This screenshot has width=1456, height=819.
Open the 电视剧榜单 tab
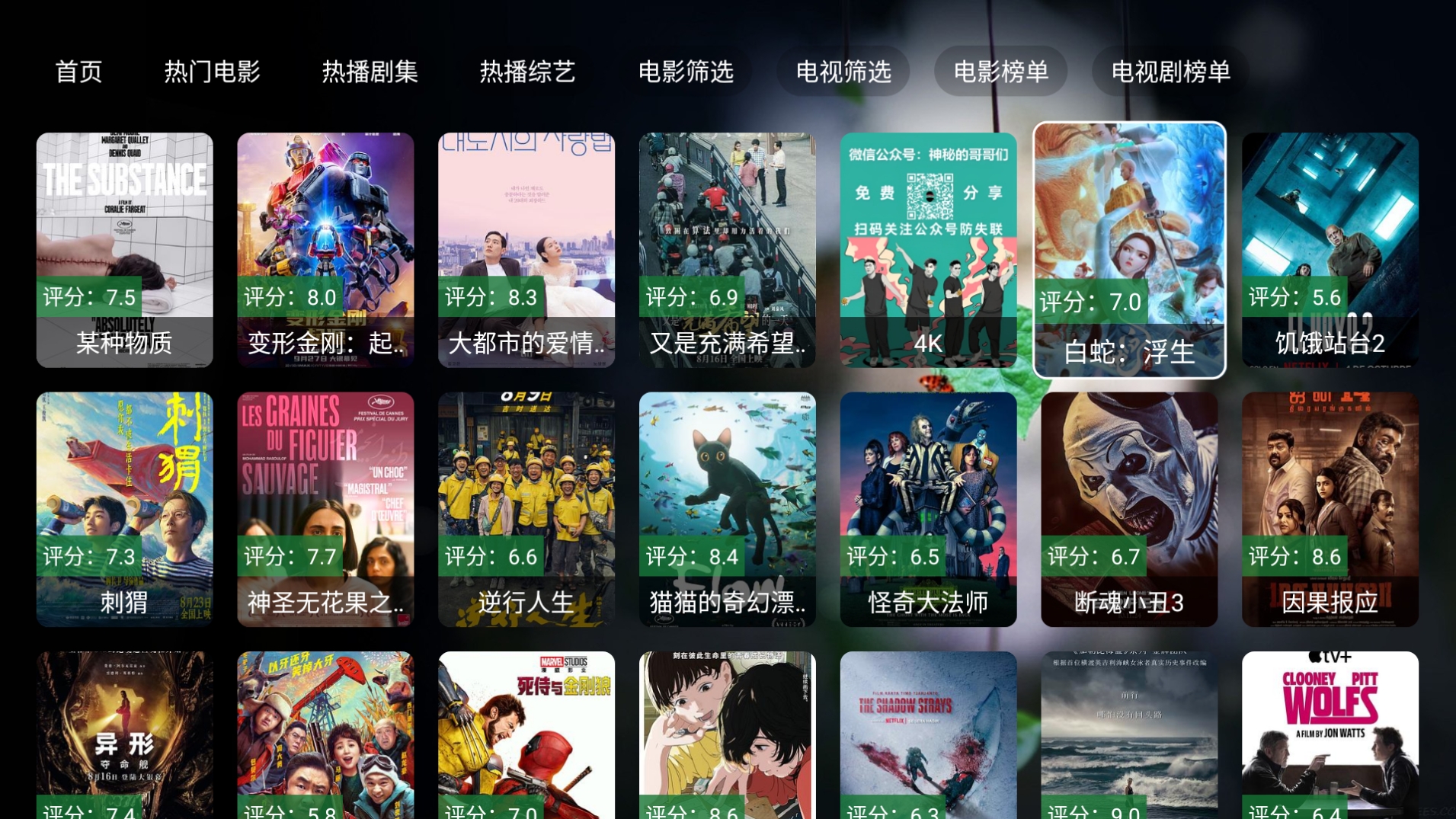[1171, 72]
